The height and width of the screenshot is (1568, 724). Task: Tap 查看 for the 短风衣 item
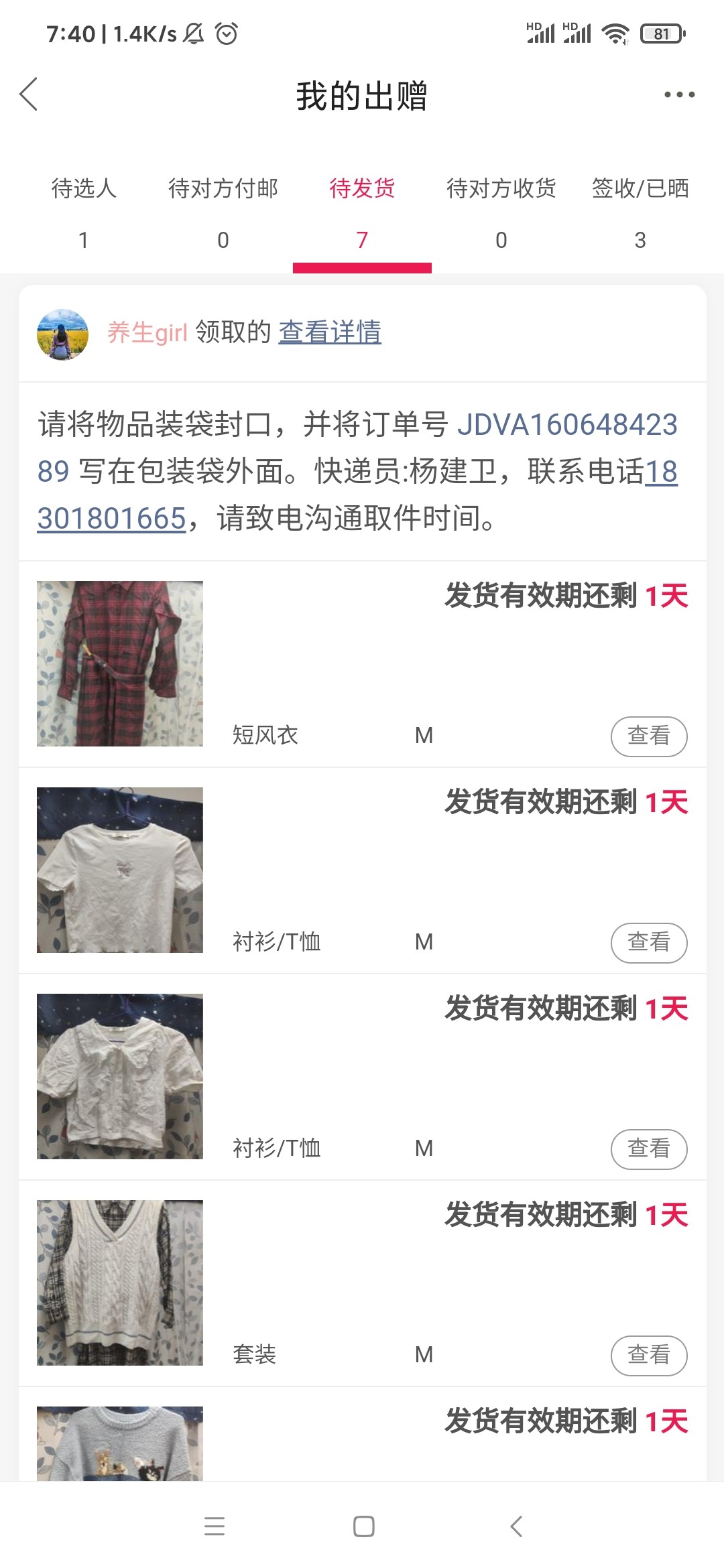click(x=648, y=736)
